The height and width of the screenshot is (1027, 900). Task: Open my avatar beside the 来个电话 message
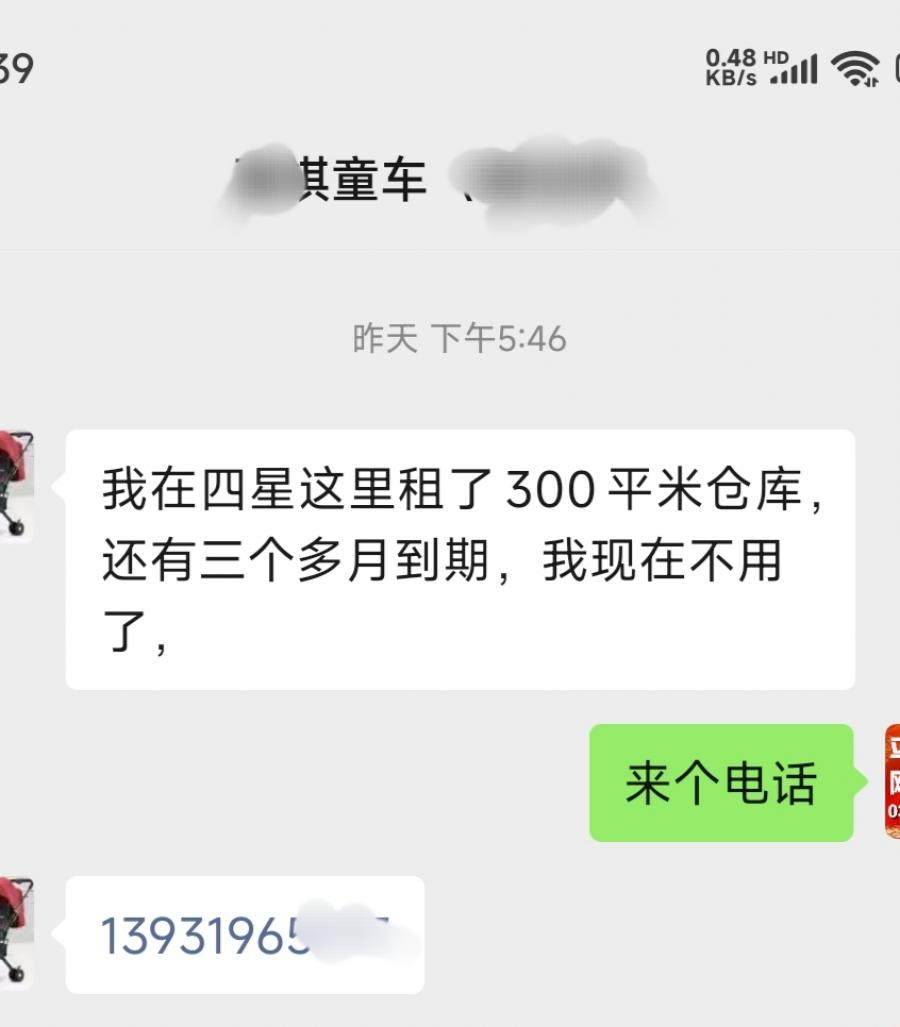click(890, 782)
